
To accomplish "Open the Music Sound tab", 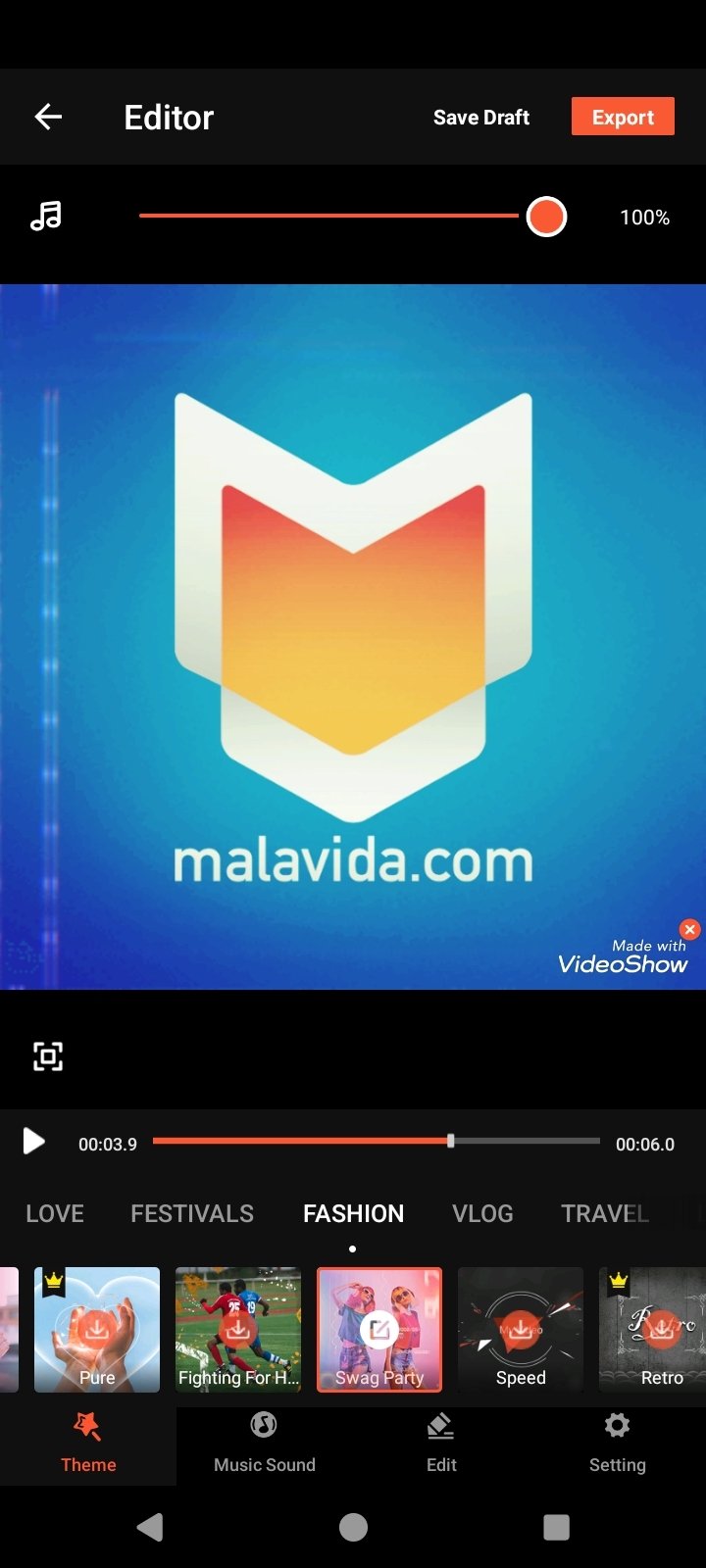I will tap(265, 1443).
